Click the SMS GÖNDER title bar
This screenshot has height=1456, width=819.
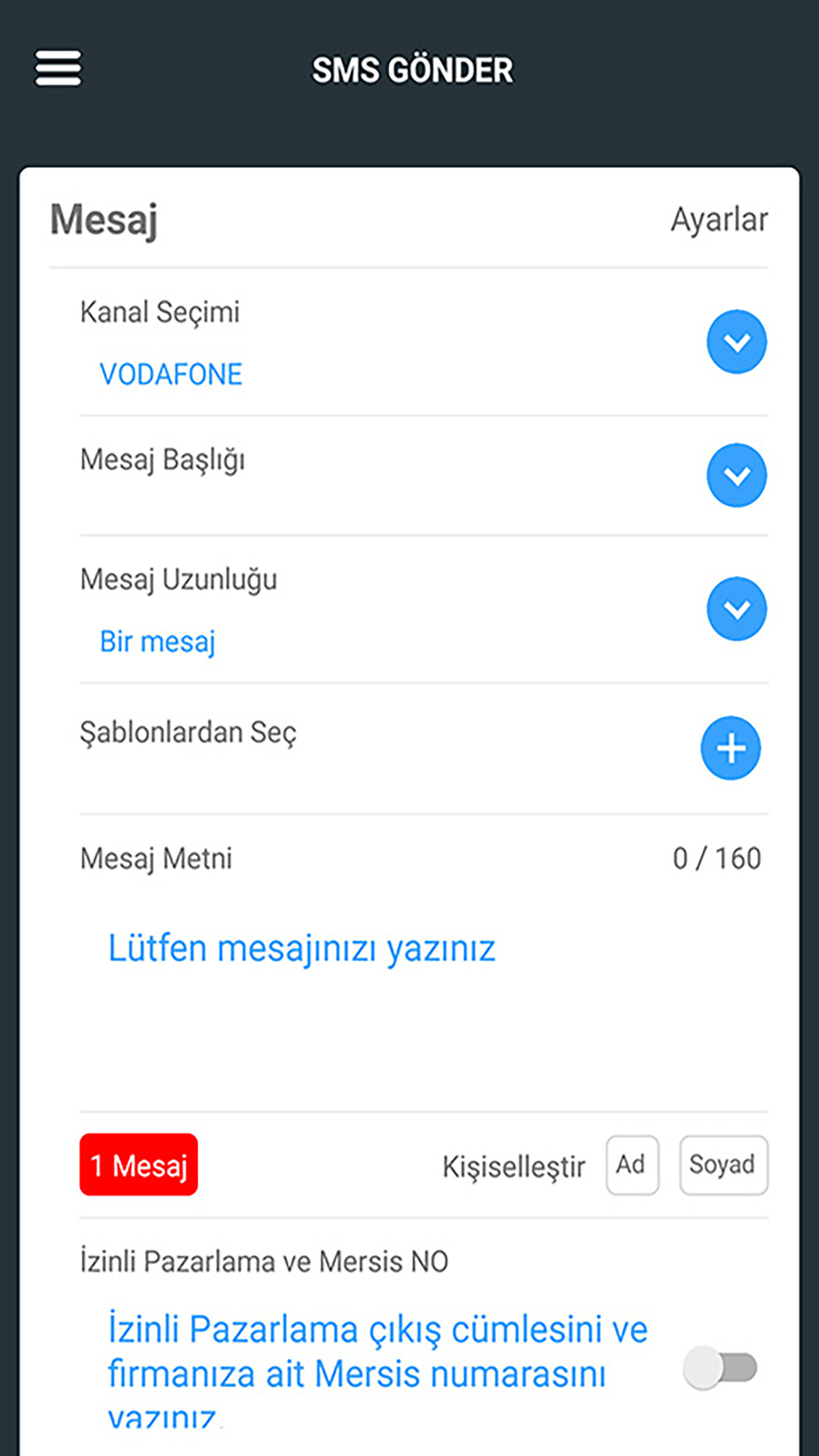tap(413, 69)
